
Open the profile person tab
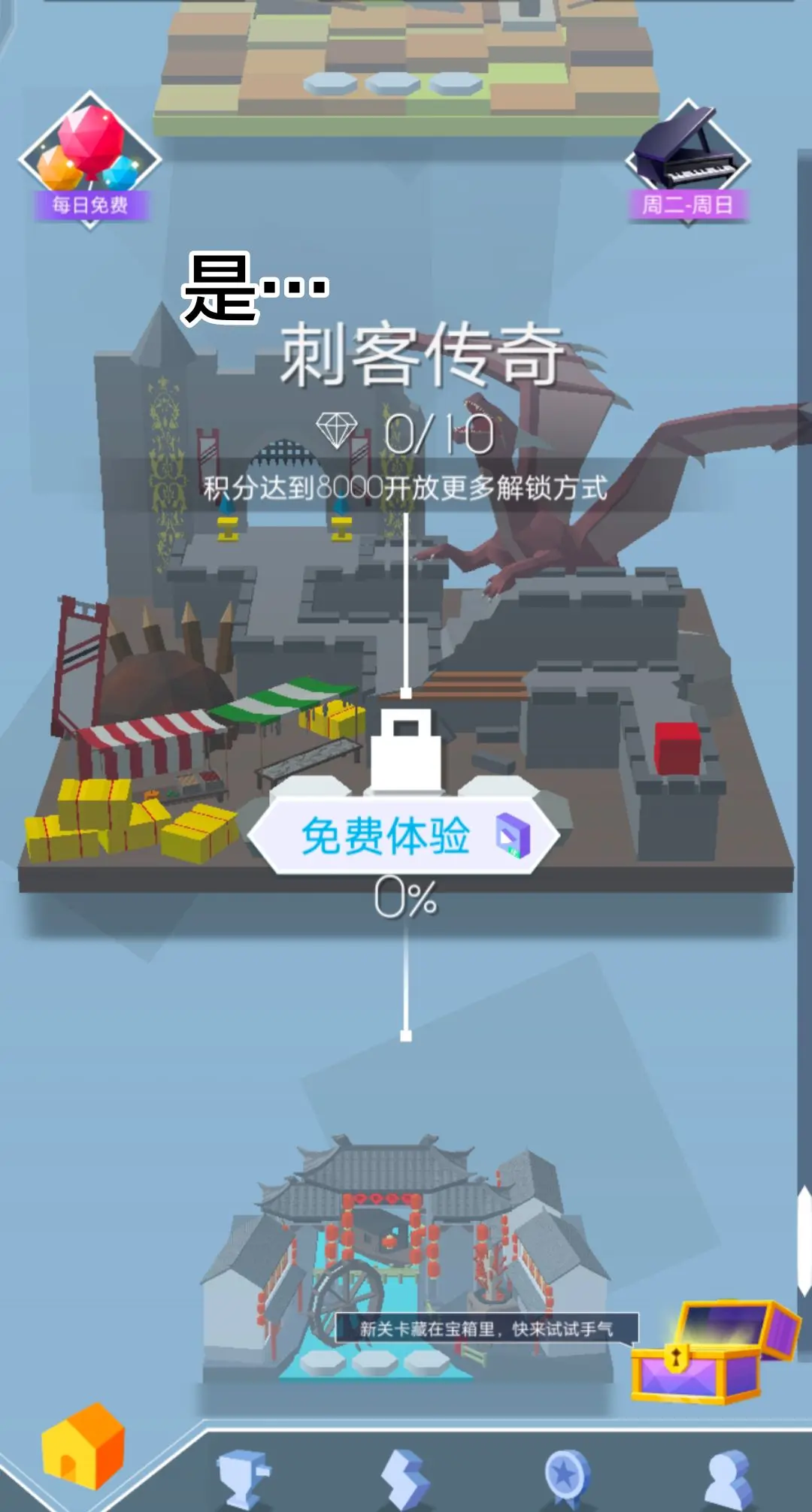point(728,1478)
